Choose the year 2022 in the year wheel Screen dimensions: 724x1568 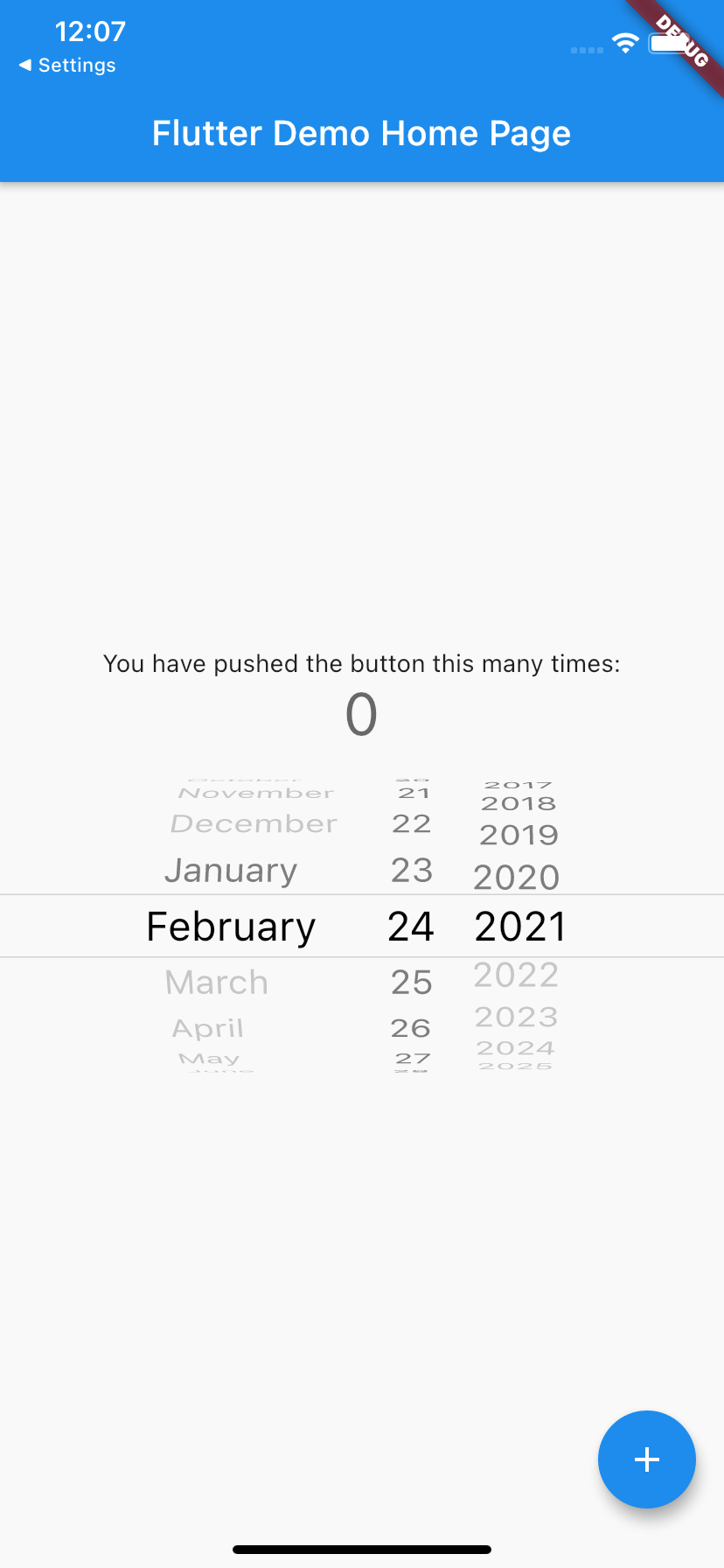516,974
